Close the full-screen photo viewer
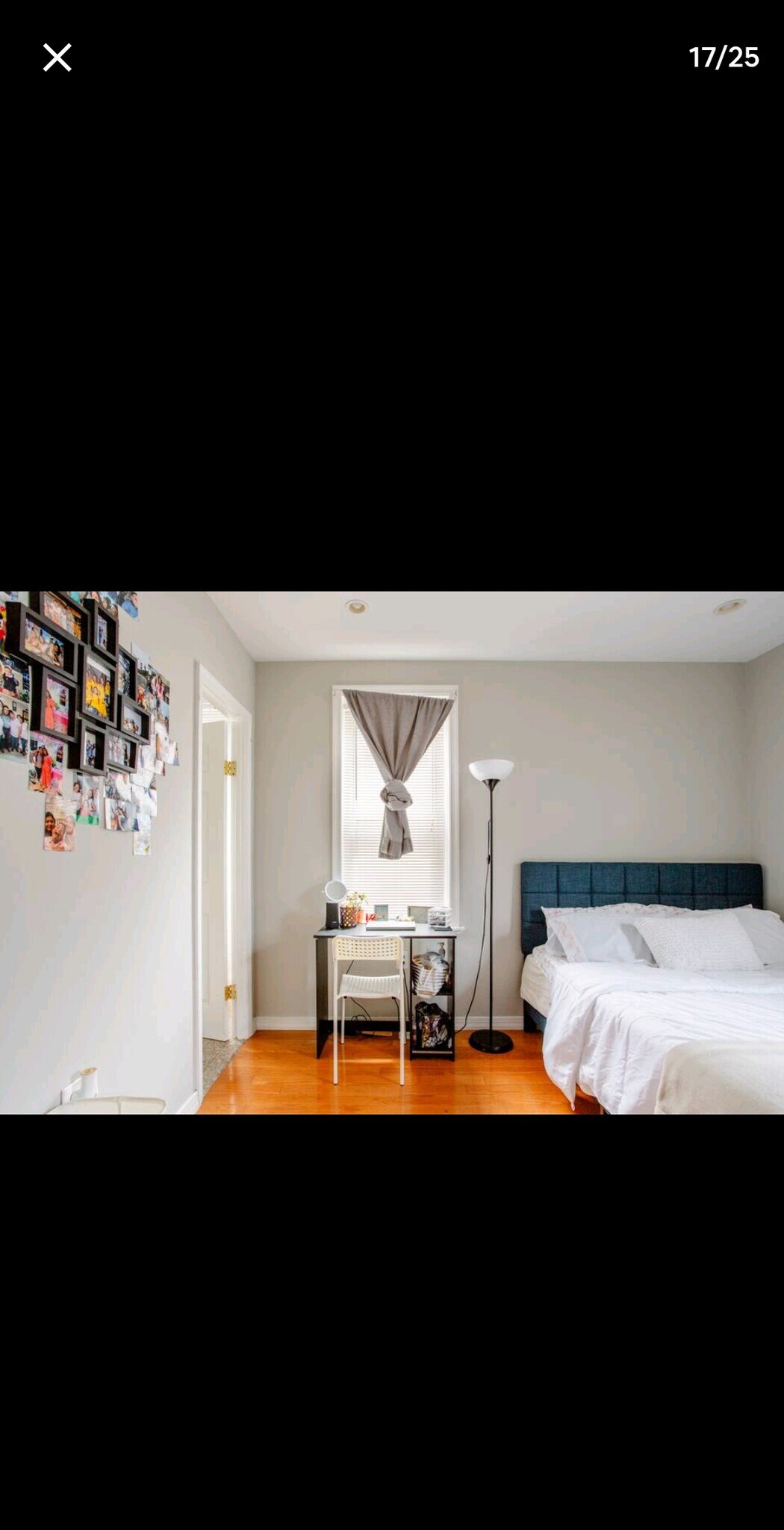 coord(57,58)
